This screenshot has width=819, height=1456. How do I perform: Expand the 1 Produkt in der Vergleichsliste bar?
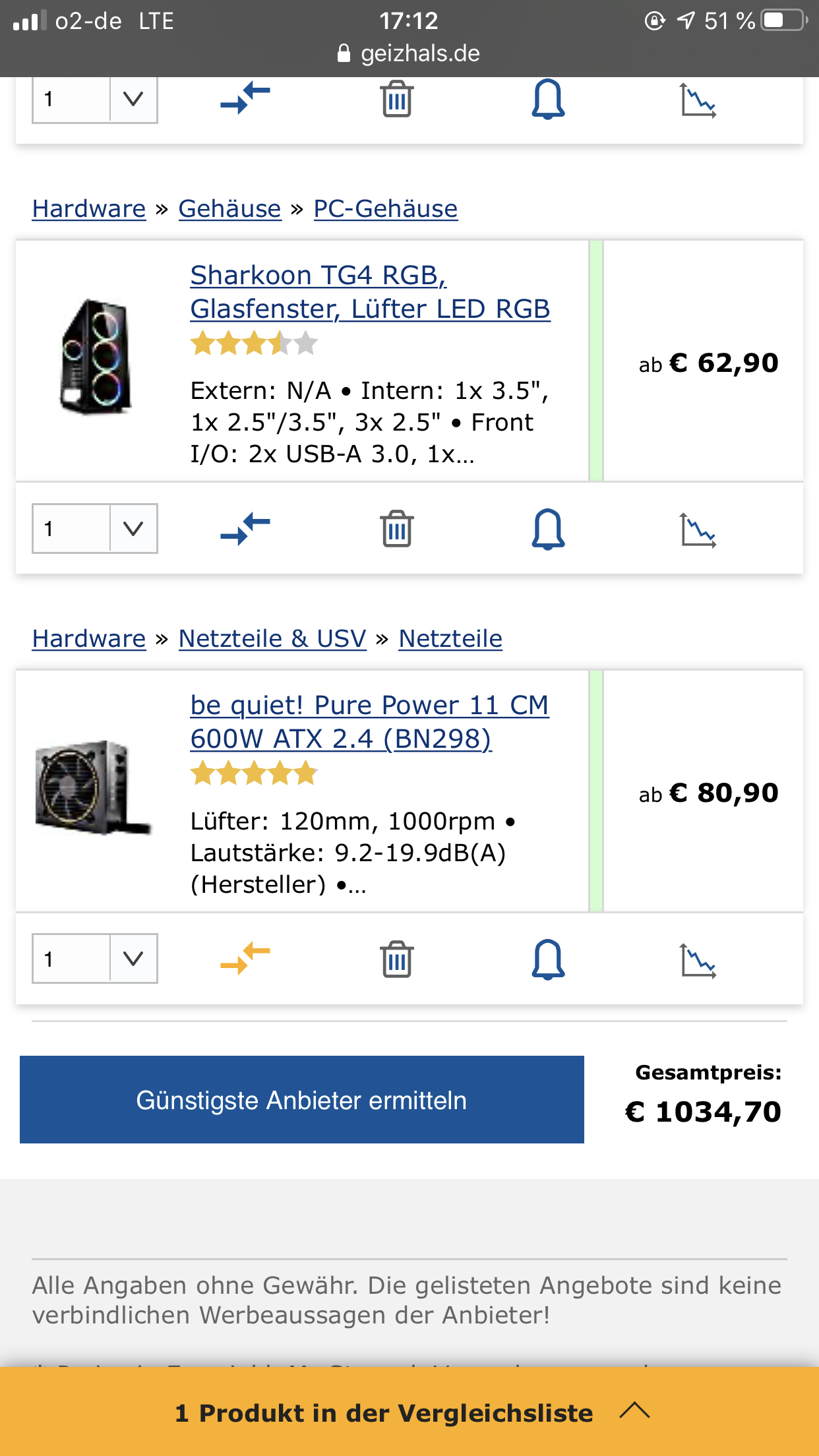[409, 1412]
